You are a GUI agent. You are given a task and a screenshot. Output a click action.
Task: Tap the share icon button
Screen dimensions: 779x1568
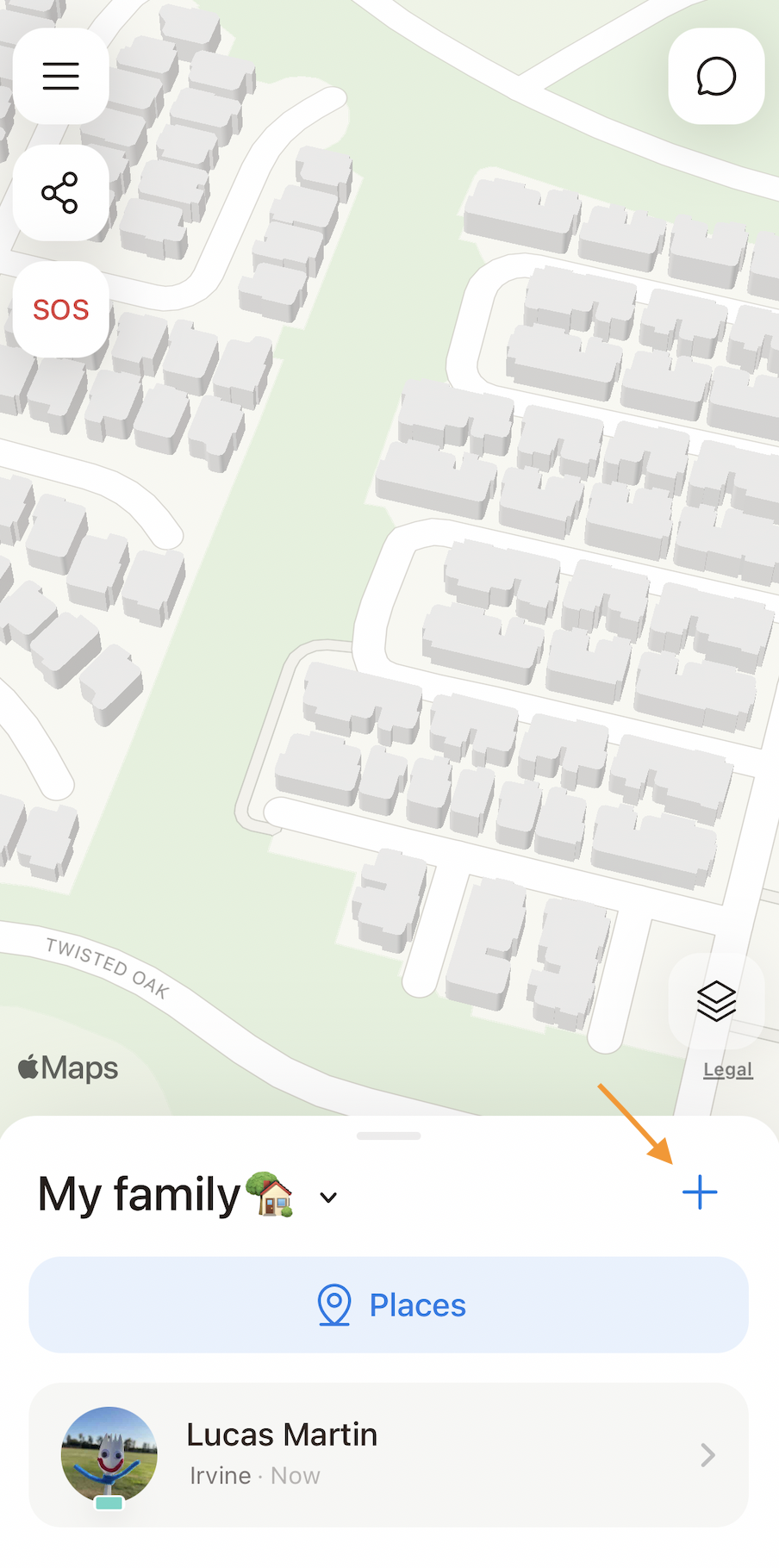pyautogui.click(x=61, y=193)
